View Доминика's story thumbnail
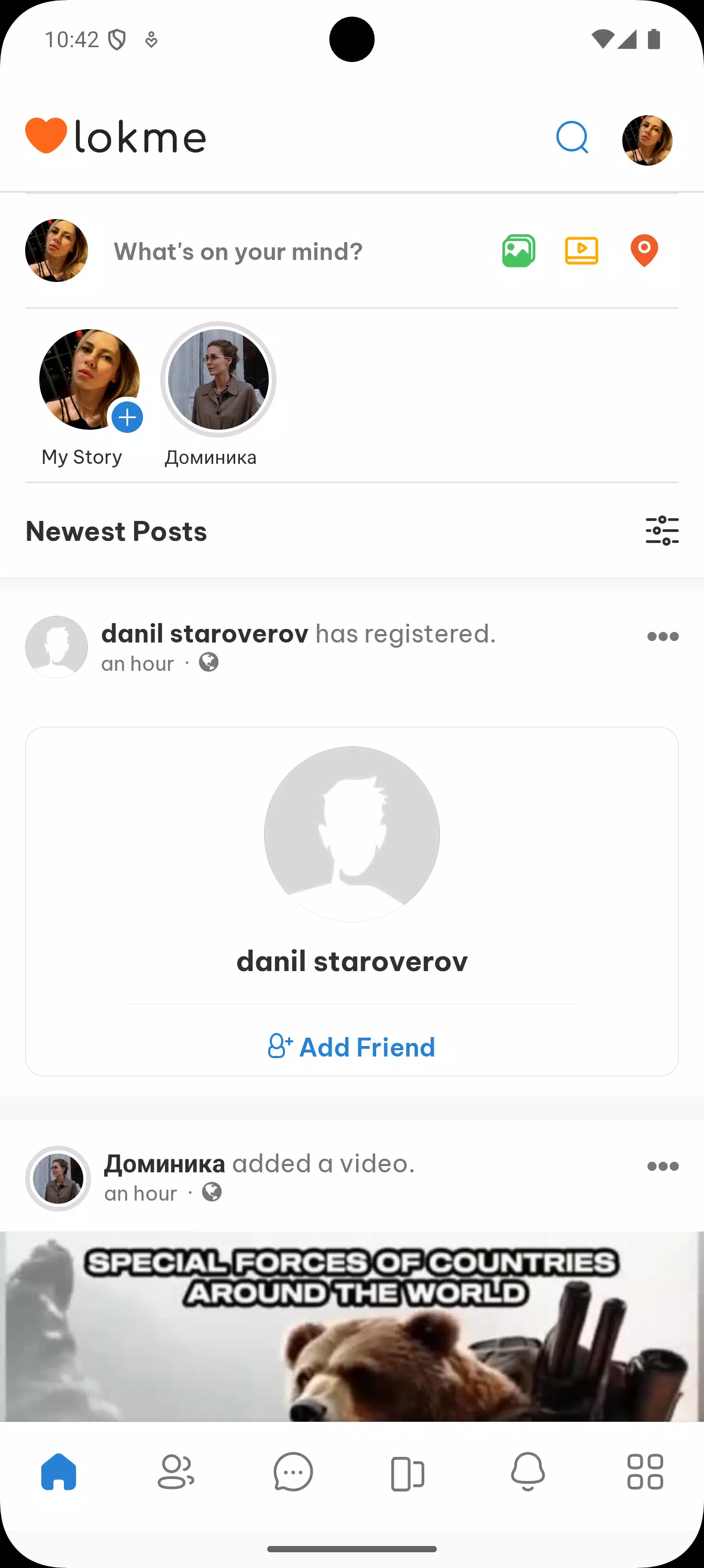 pyautogui.click(x=218, y=379)
